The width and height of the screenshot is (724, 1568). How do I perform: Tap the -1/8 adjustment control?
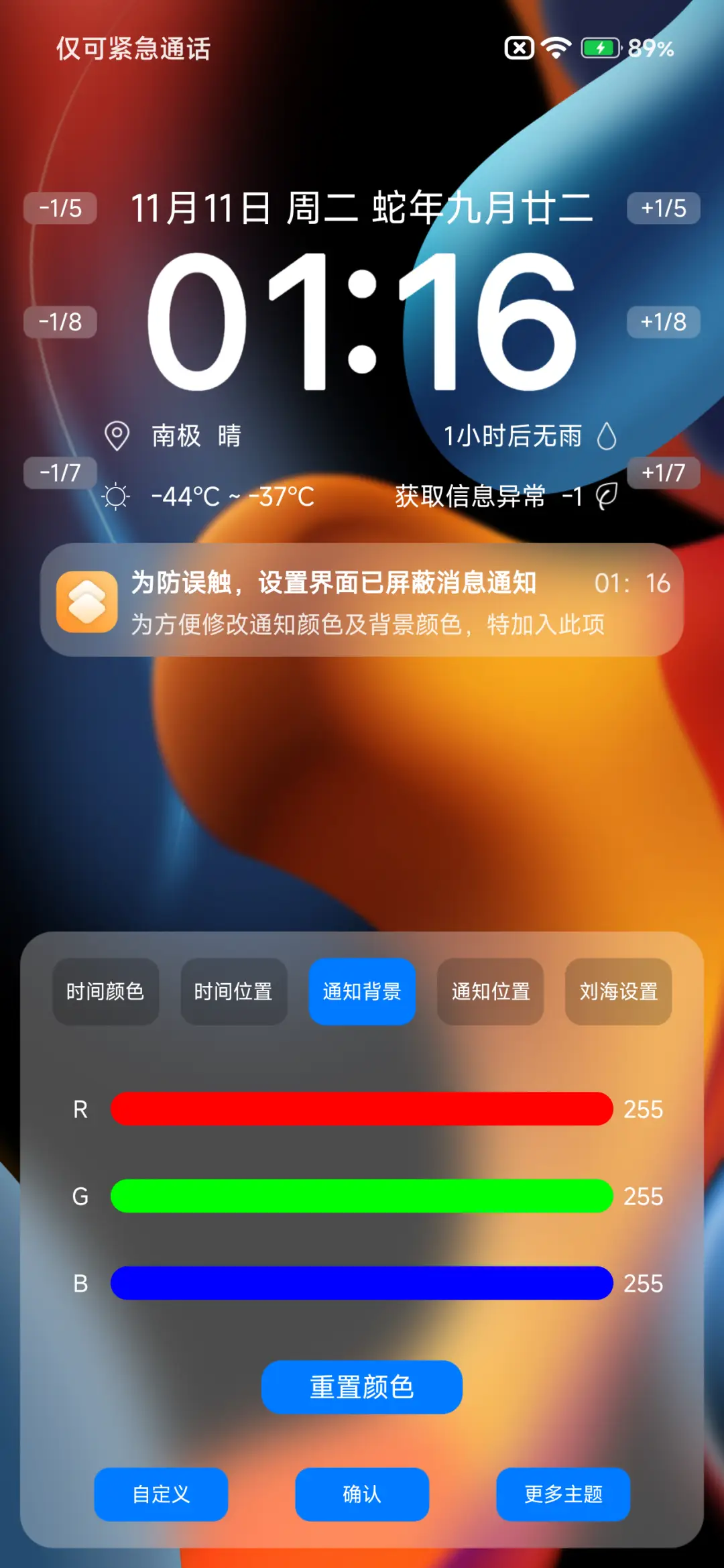(x=59, y=322)
